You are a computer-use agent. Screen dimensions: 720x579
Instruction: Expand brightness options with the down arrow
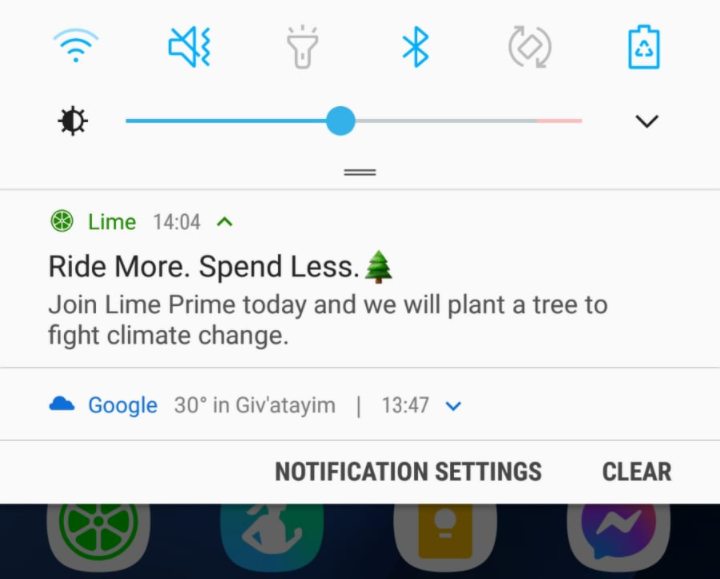coord(647,121)
